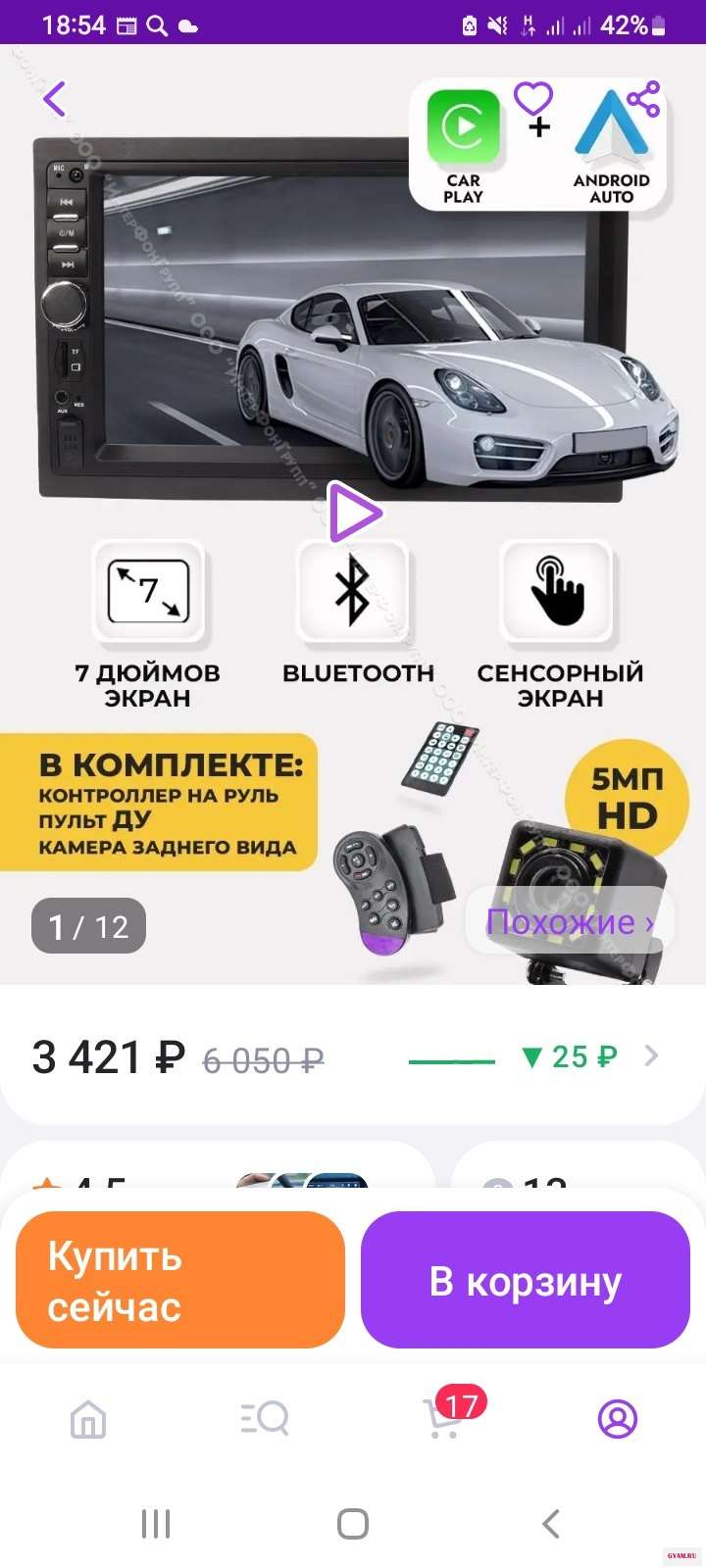Play the product video
The height and width of the screenshot is (1568, 706).
[x=353, y=513]
